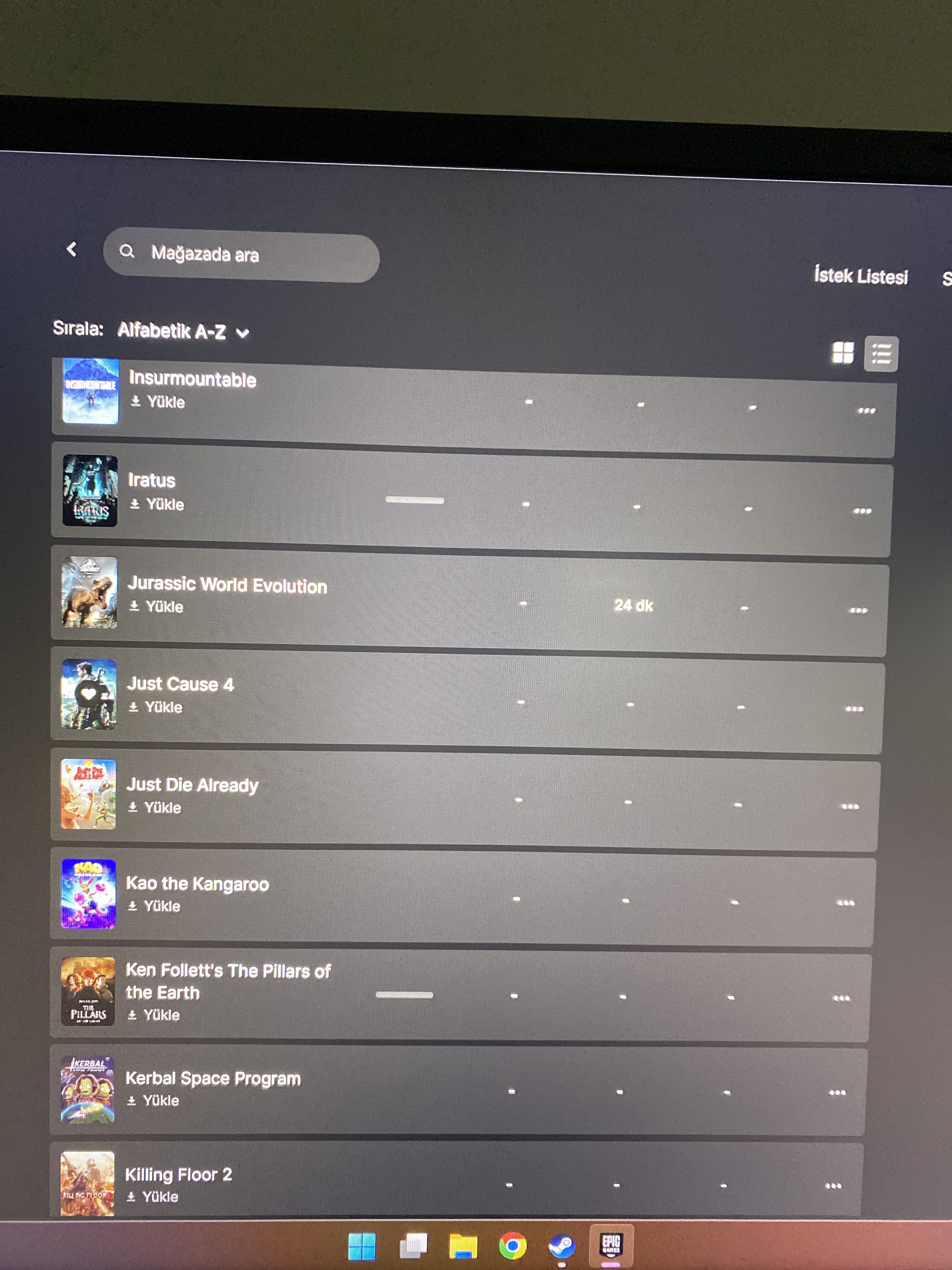Go back with the arrow icon

72,249
